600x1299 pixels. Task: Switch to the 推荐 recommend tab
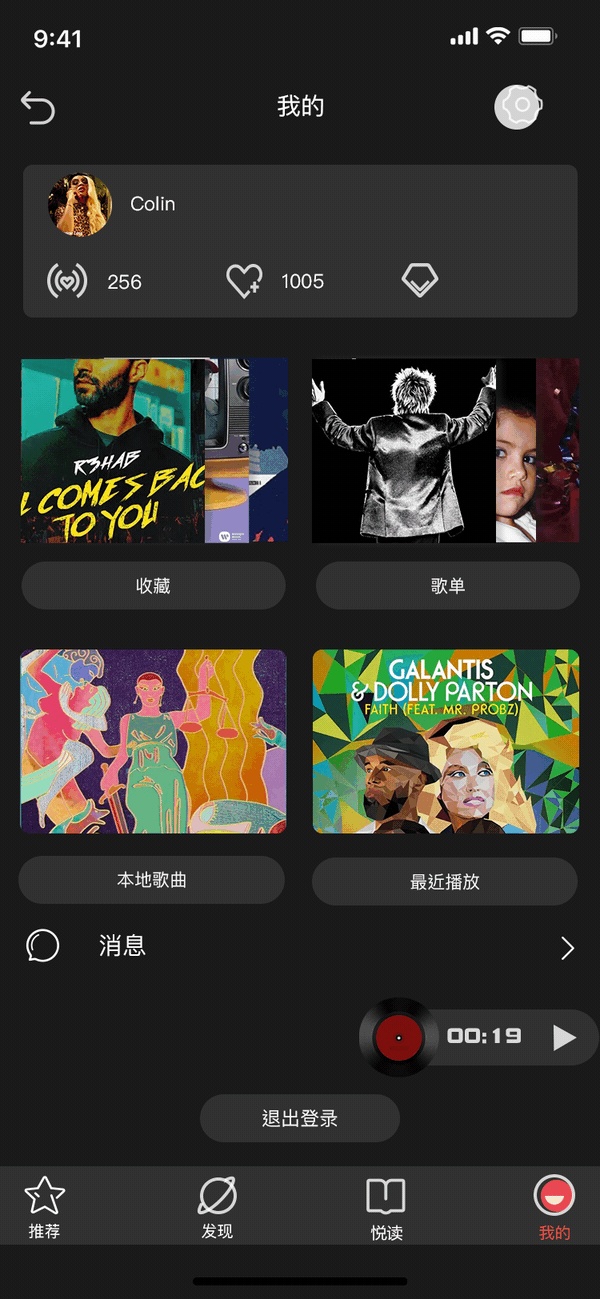pos(44,1207)
